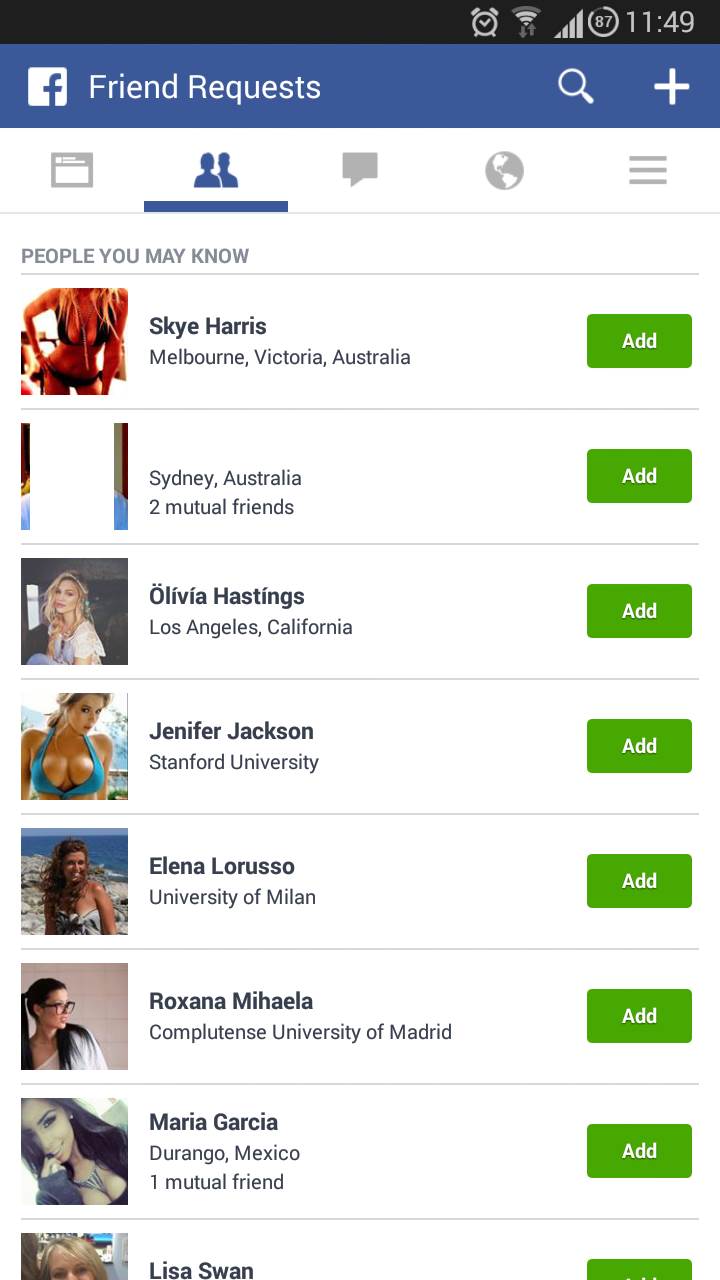Open search from the app bar
The height and width of the screenshot is (1280, 720).
coord(575,87)
